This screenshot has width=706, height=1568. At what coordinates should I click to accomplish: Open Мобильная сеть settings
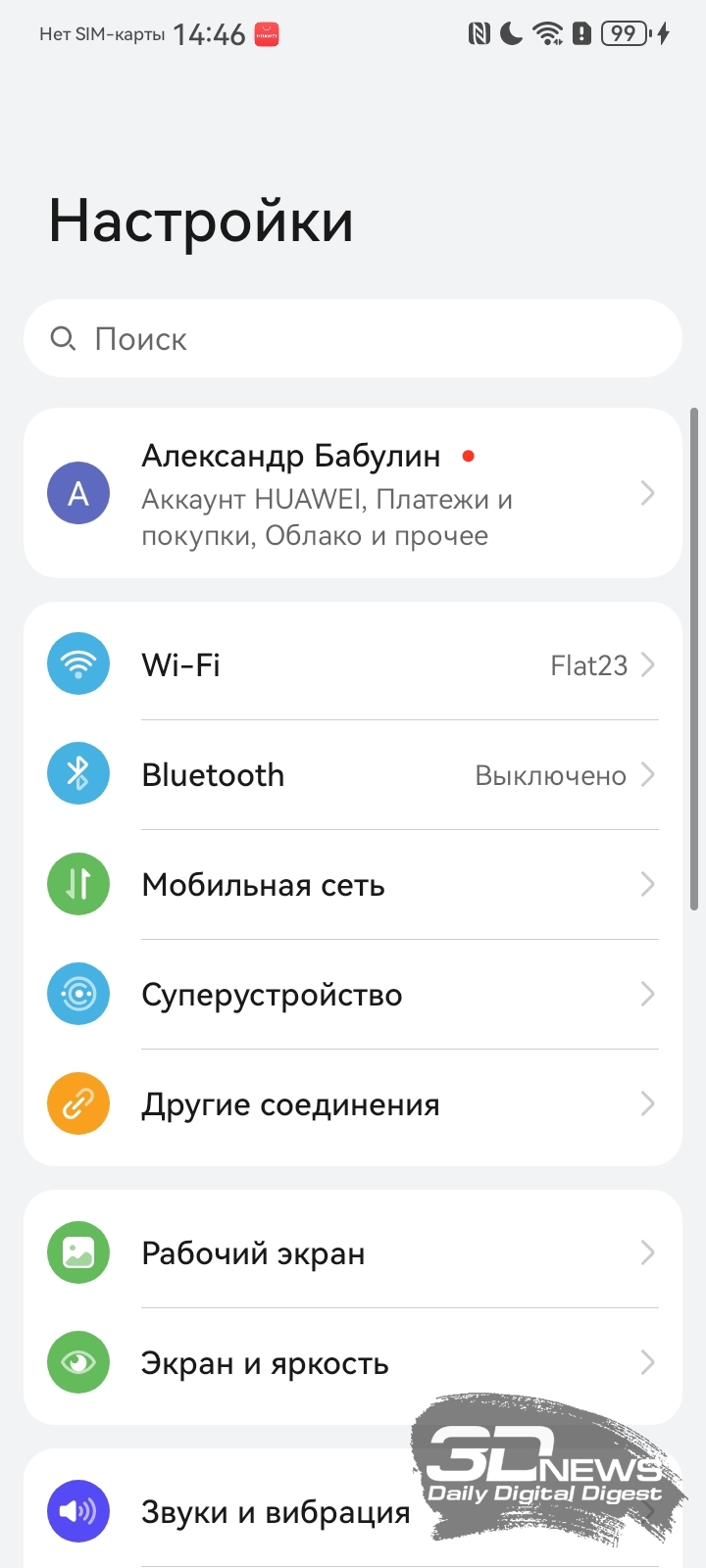pyautogui.click(x=353, y=885)
